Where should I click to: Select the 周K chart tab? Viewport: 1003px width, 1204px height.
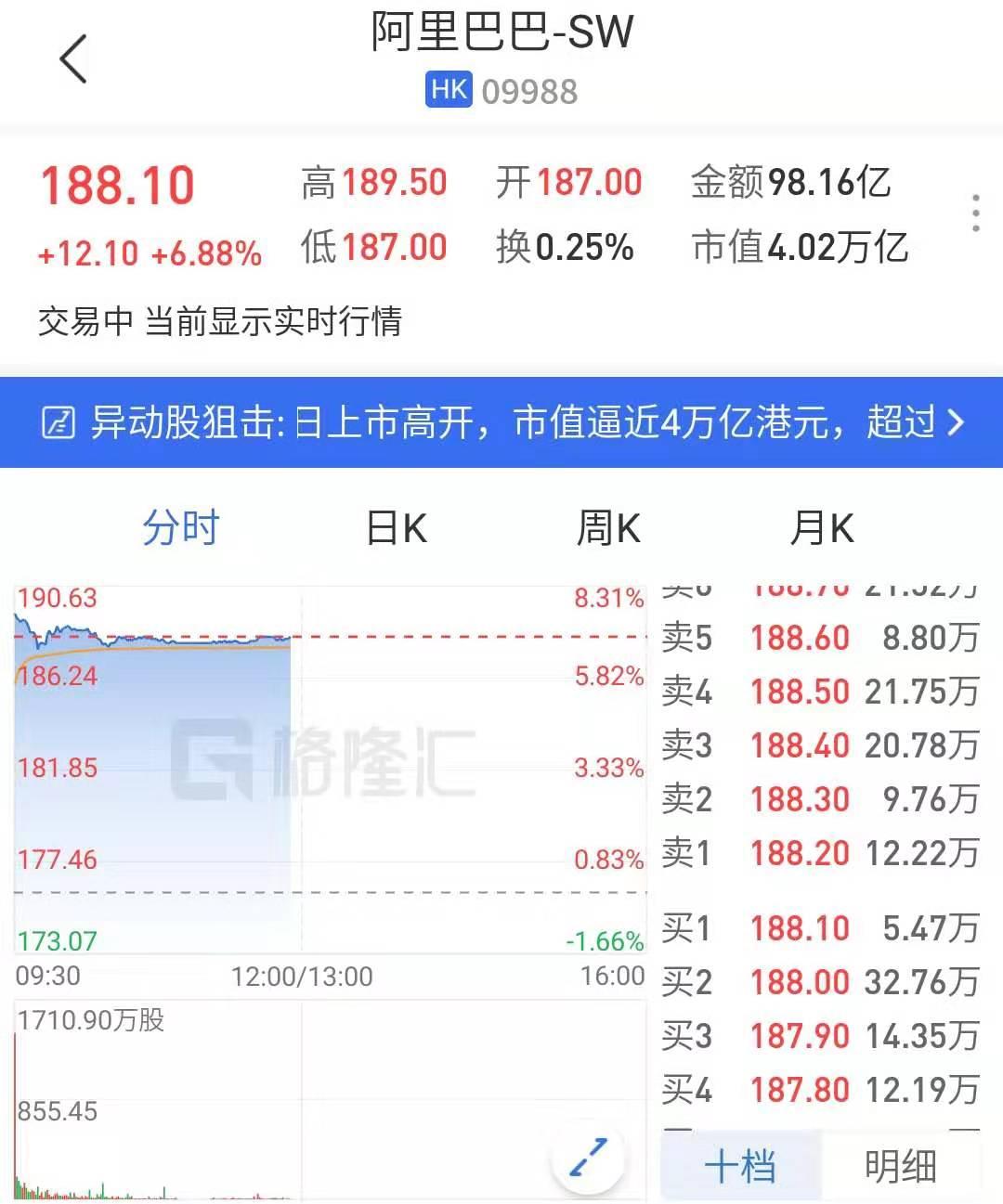pyautogui.click(x=608, y=528)
